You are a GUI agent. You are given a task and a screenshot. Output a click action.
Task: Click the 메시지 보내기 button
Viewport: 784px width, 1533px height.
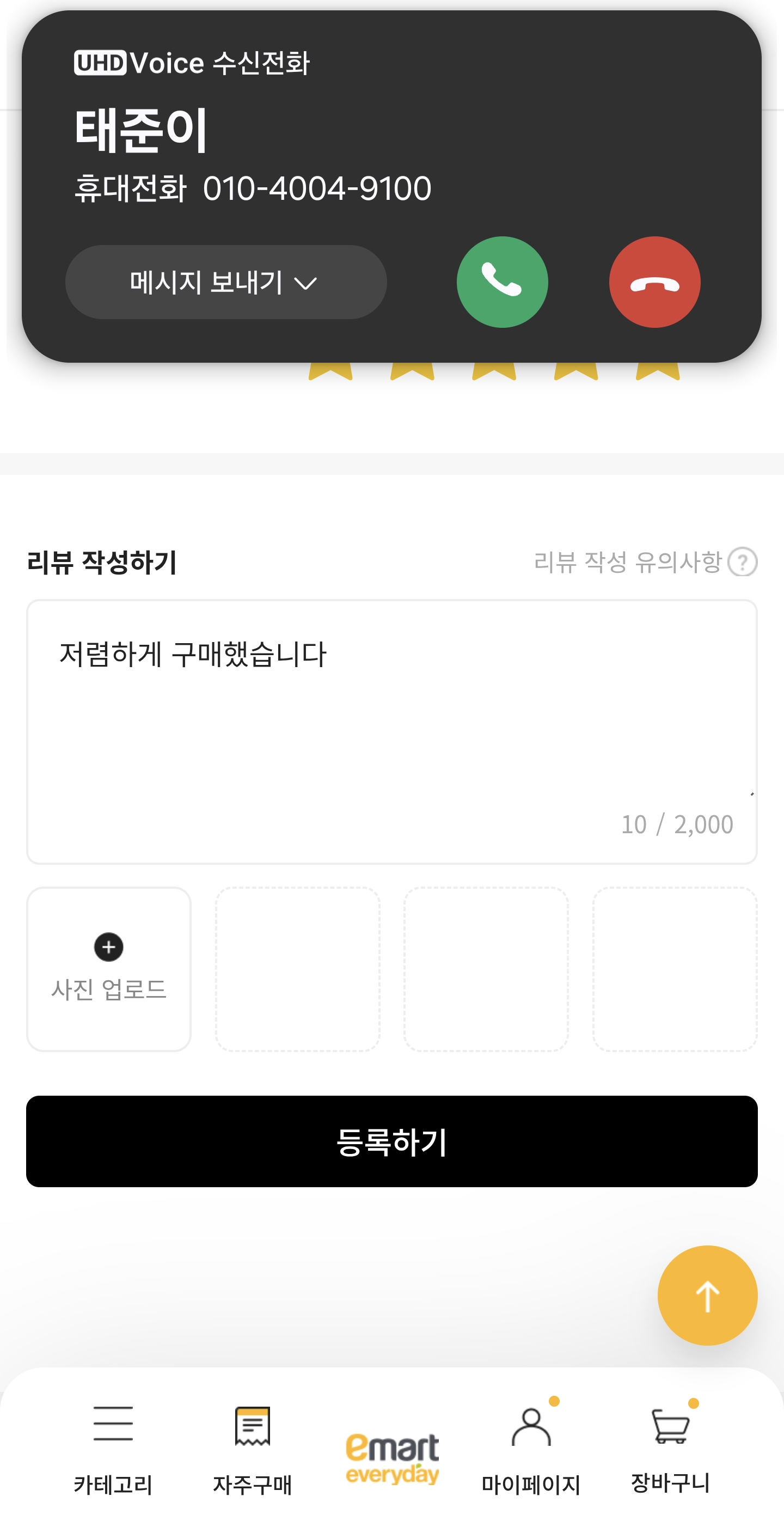coord(226,283)
